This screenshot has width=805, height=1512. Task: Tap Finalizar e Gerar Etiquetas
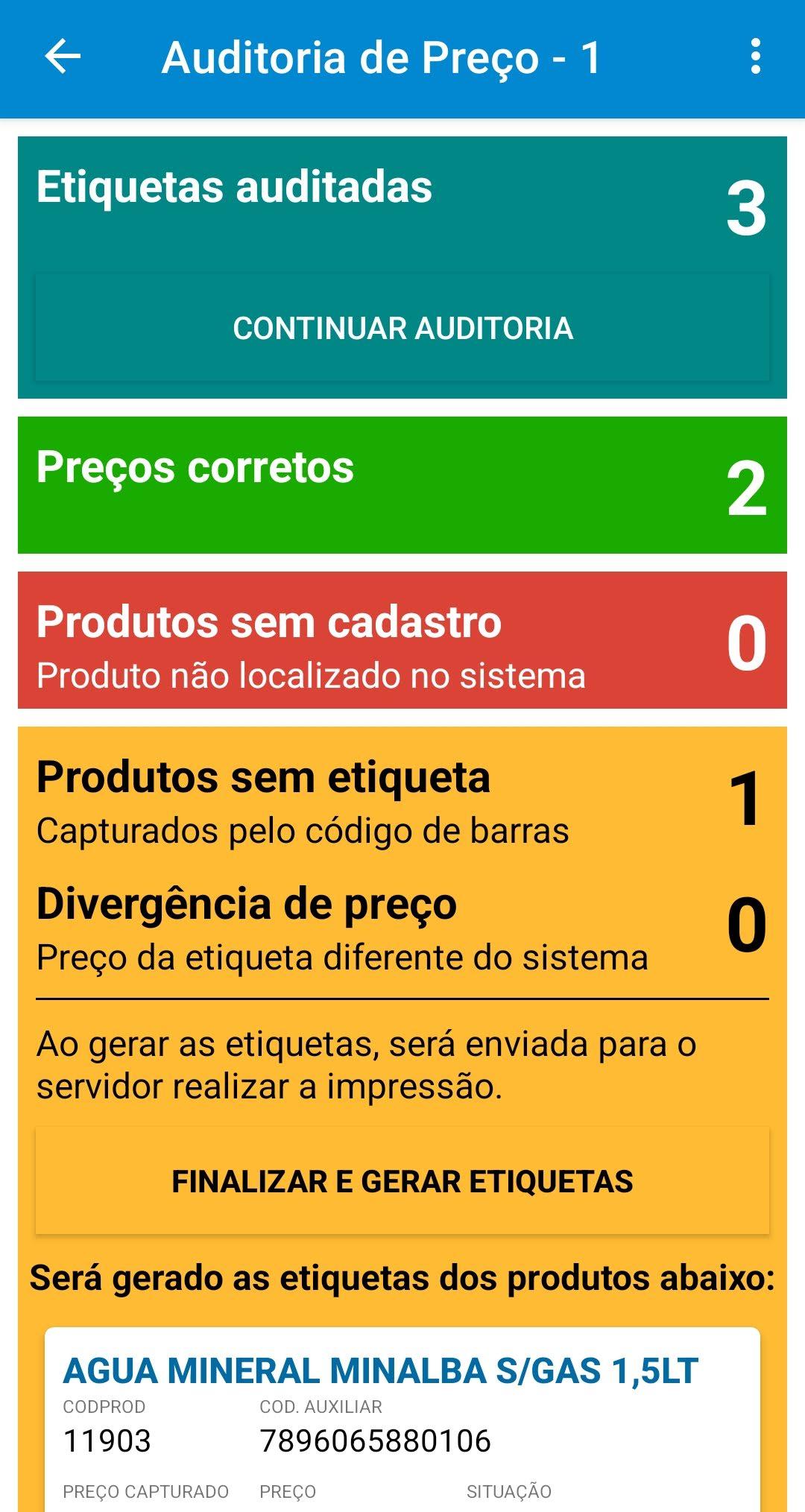[402, 1181]
